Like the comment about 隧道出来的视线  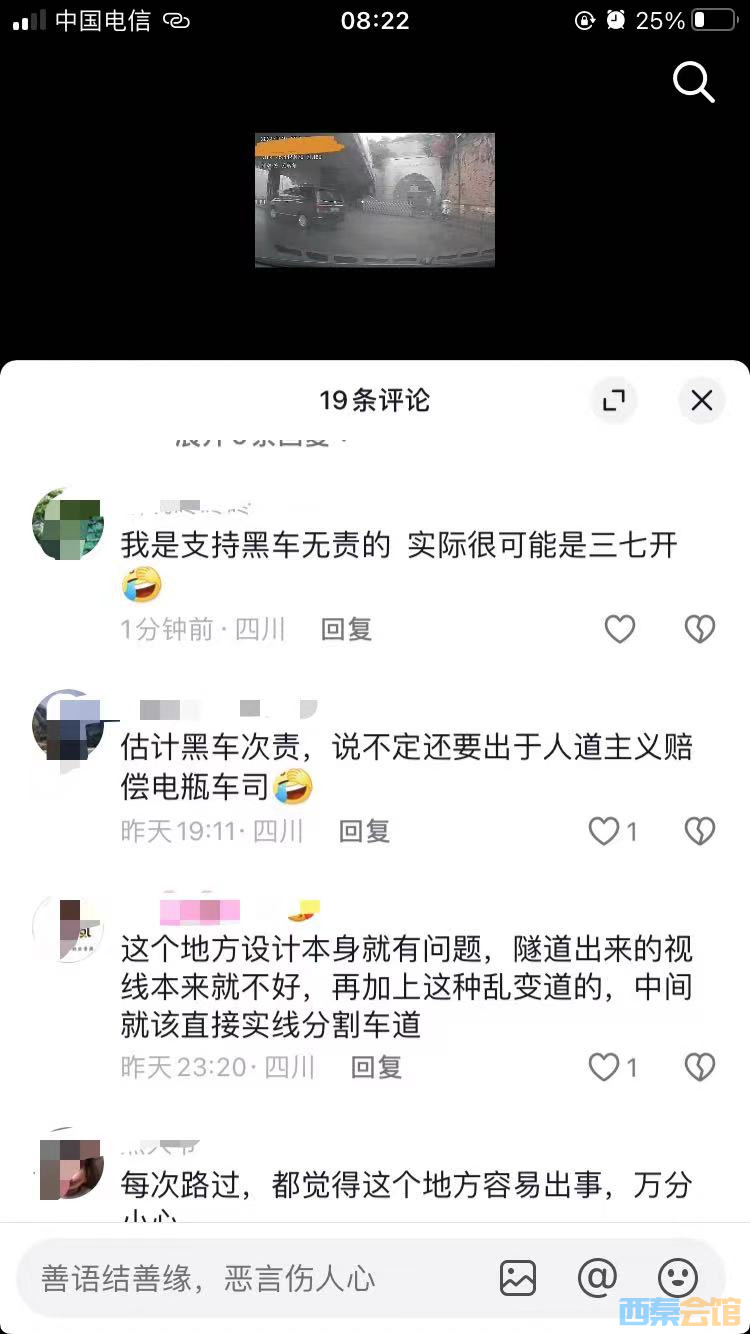(x=604, y=1067)
